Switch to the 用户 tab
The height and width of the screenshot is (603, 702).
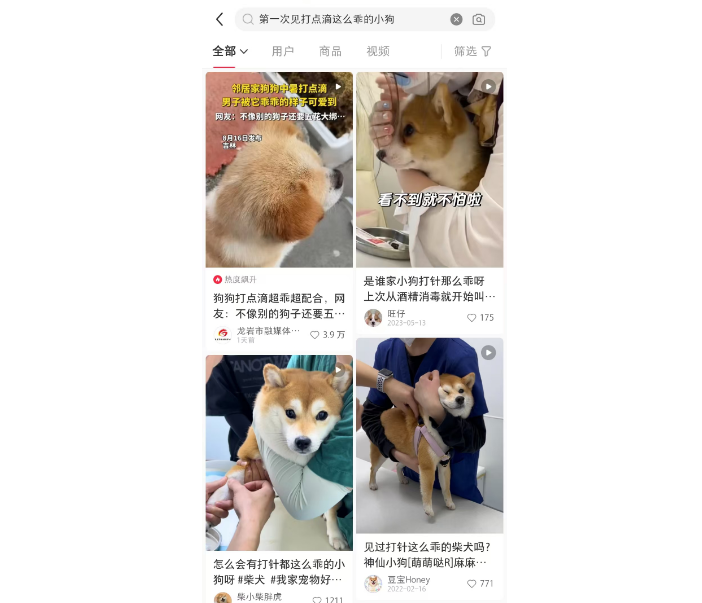pos(283,51)
